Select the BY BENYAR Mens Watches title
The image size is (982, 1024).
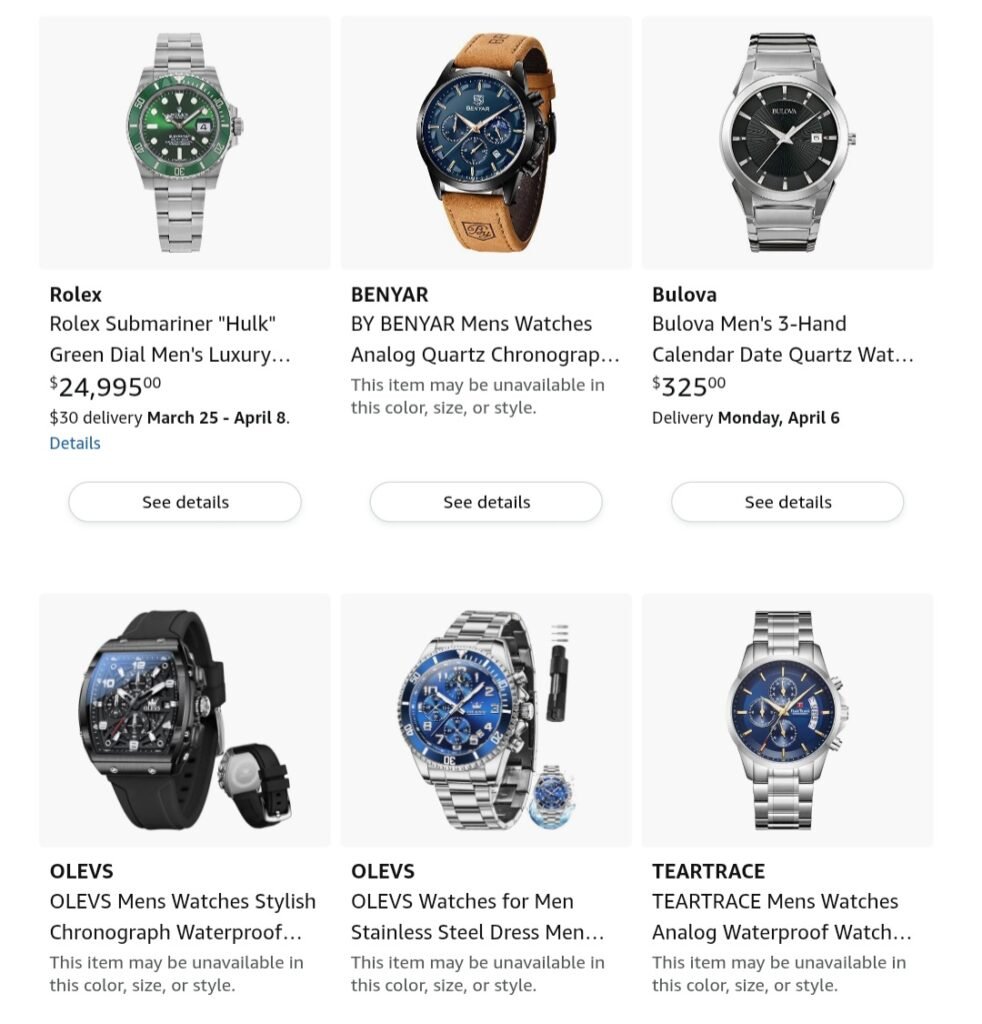(x=485, y=339)
